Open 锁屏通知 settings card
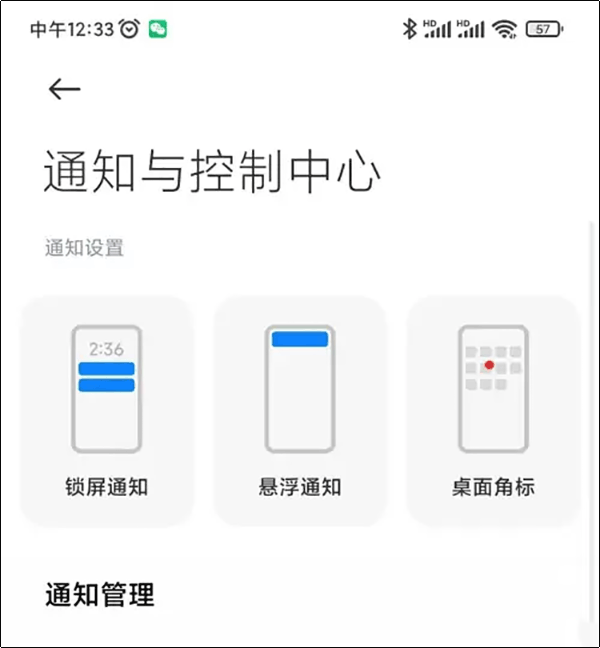 (106, 410)
